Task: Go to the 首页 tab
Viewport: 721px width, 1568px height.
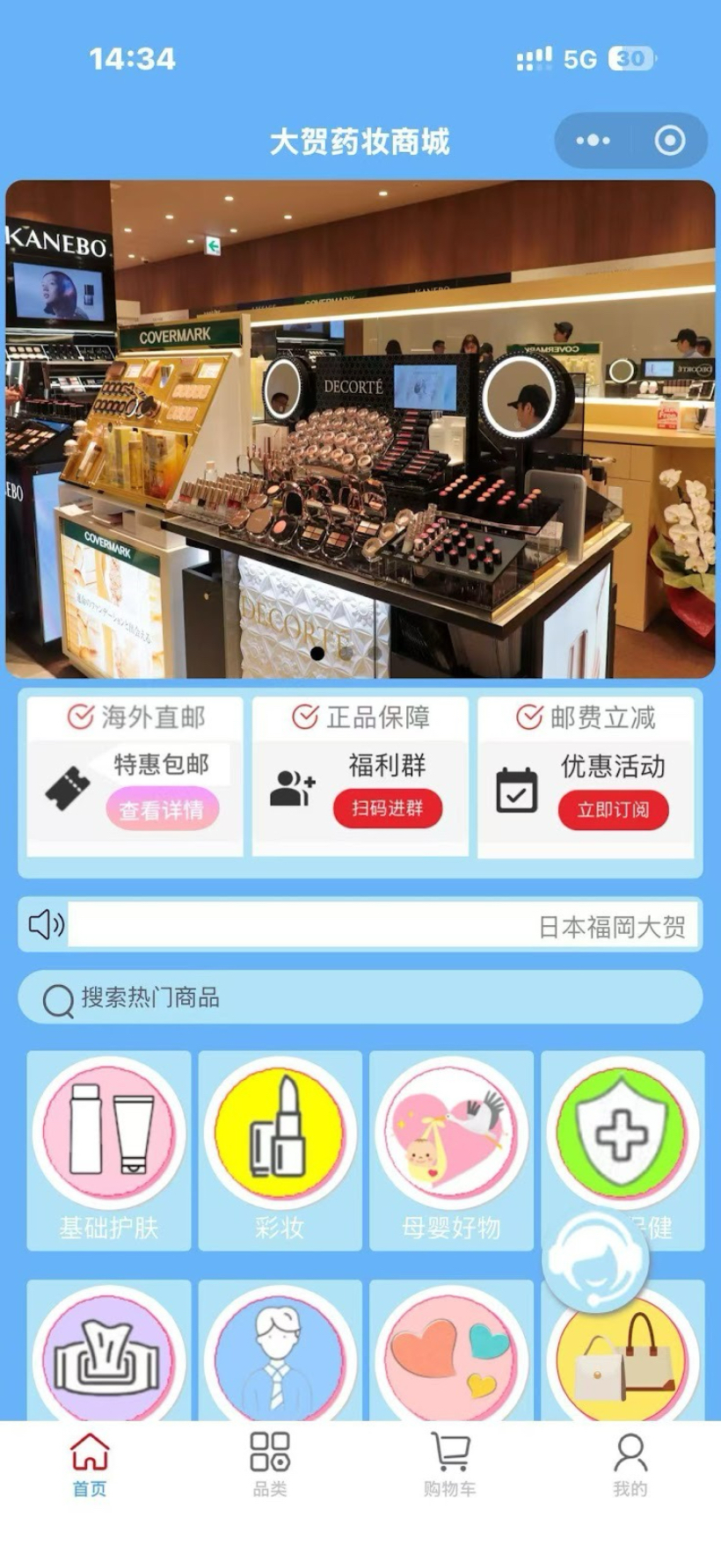Action: [90, 1465]
